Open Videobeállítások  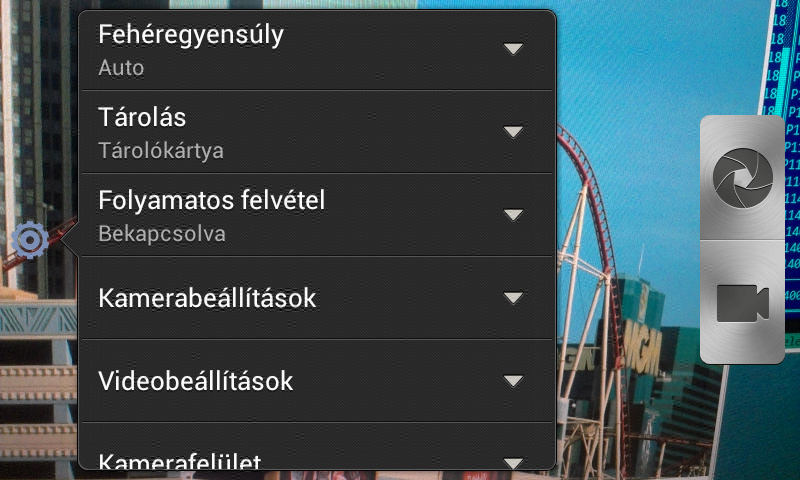tap(315, 380)
